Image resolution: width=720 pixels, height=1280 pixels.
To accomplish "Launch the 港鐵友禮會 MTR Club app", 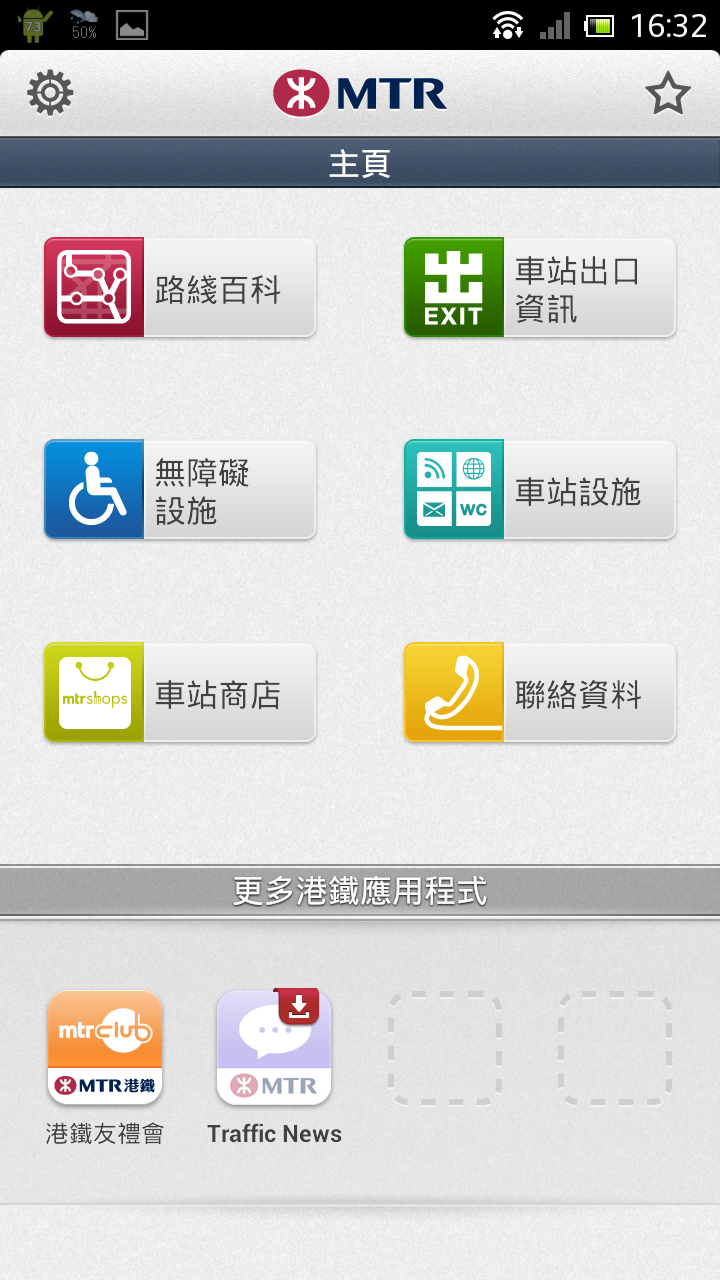I will tap(105, 1048).
